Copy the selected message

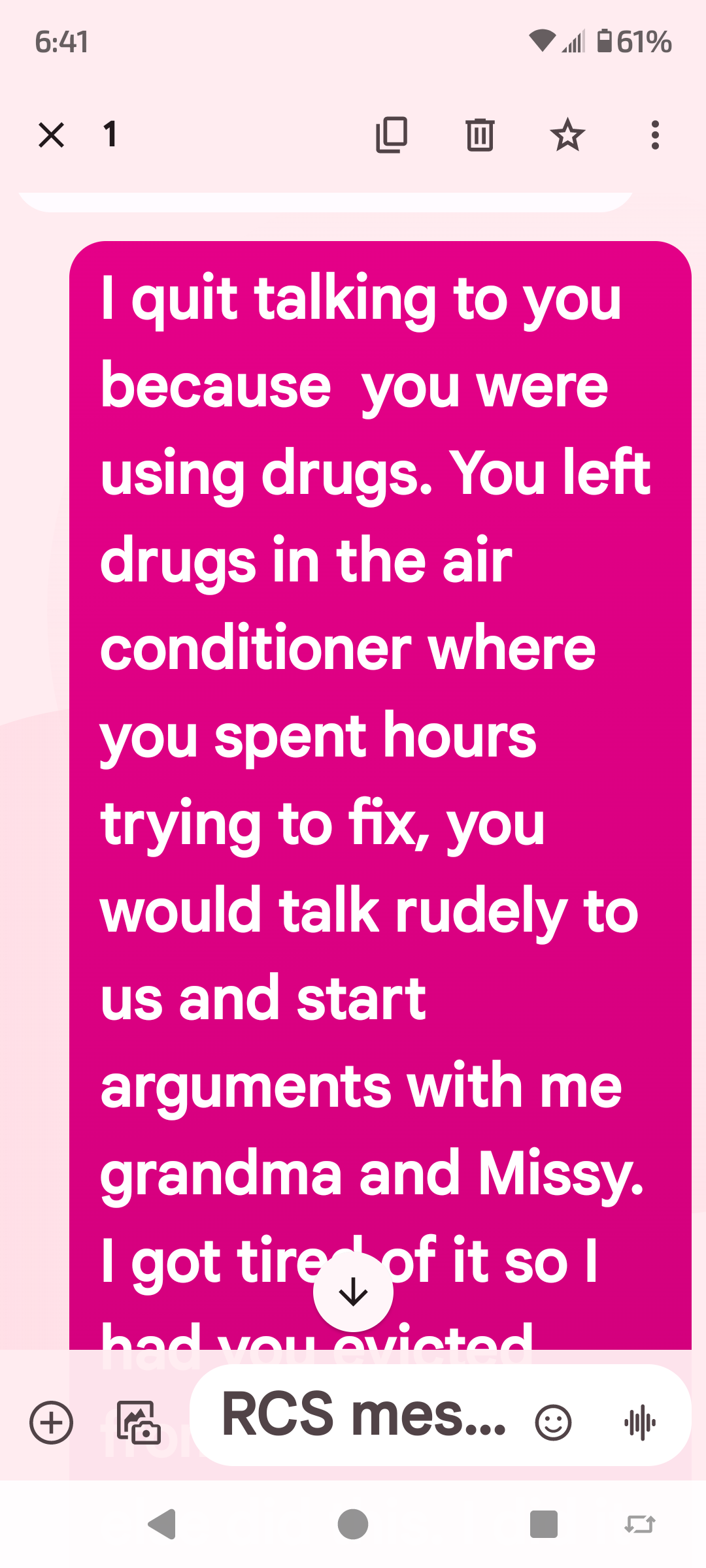click(392, 135)
